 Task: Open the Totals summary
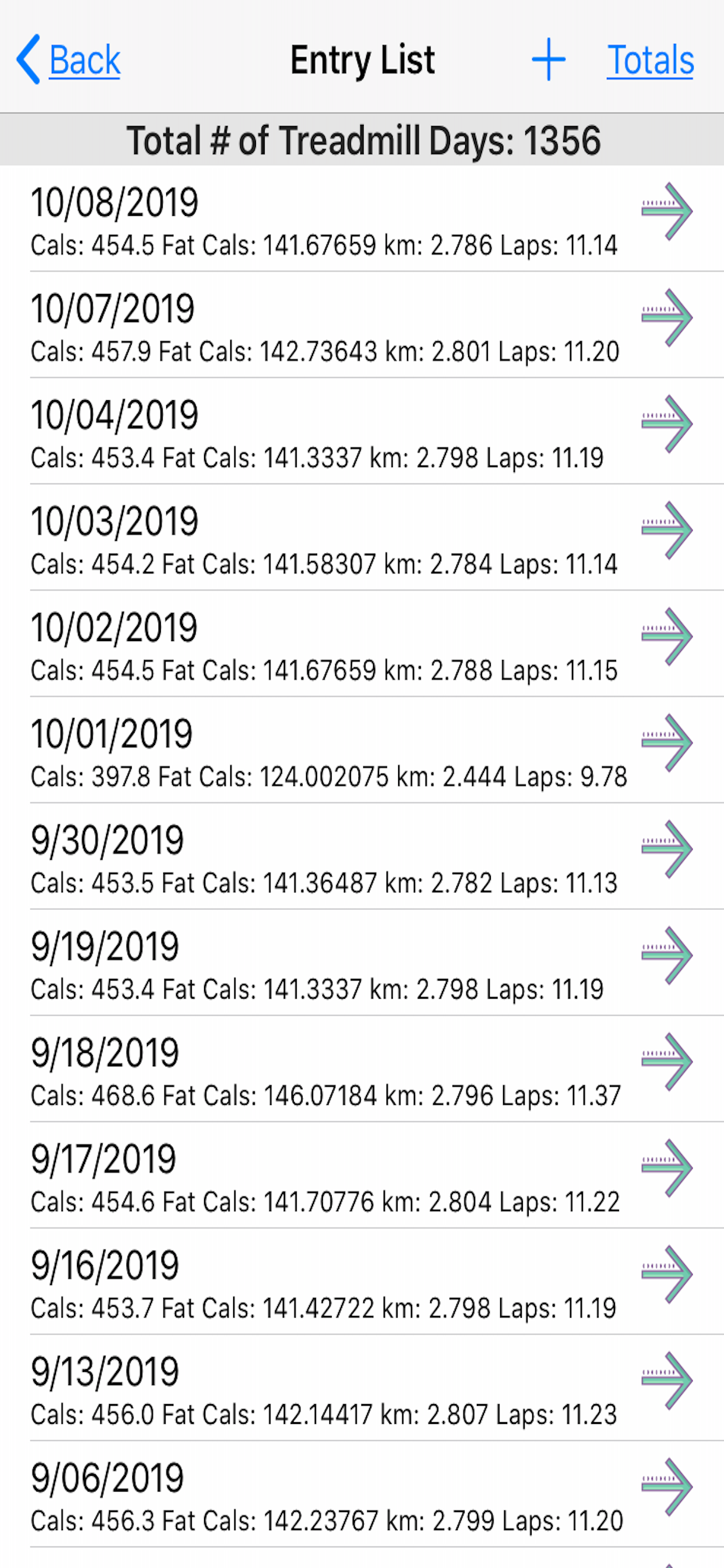650,60
